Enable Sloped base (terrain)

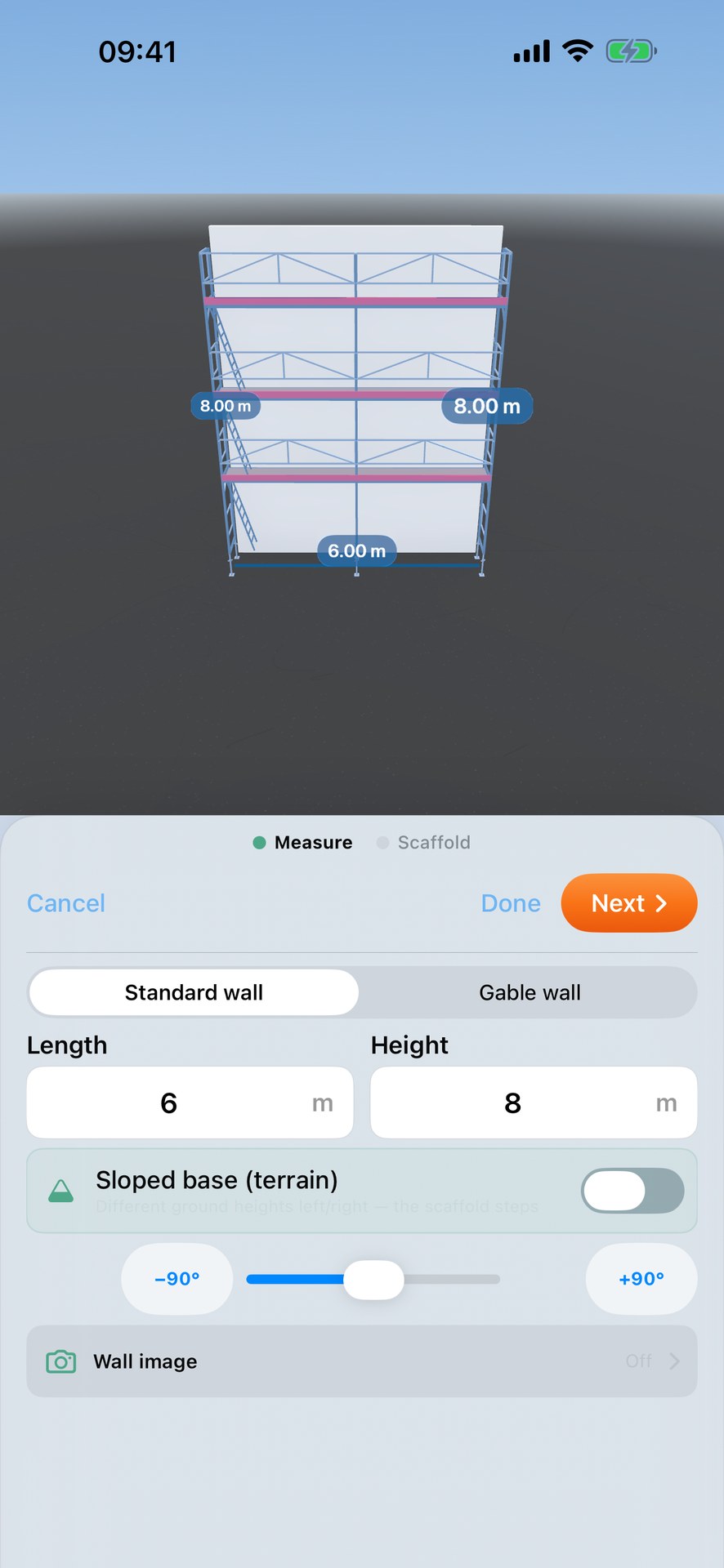[x=632, y=1191]
